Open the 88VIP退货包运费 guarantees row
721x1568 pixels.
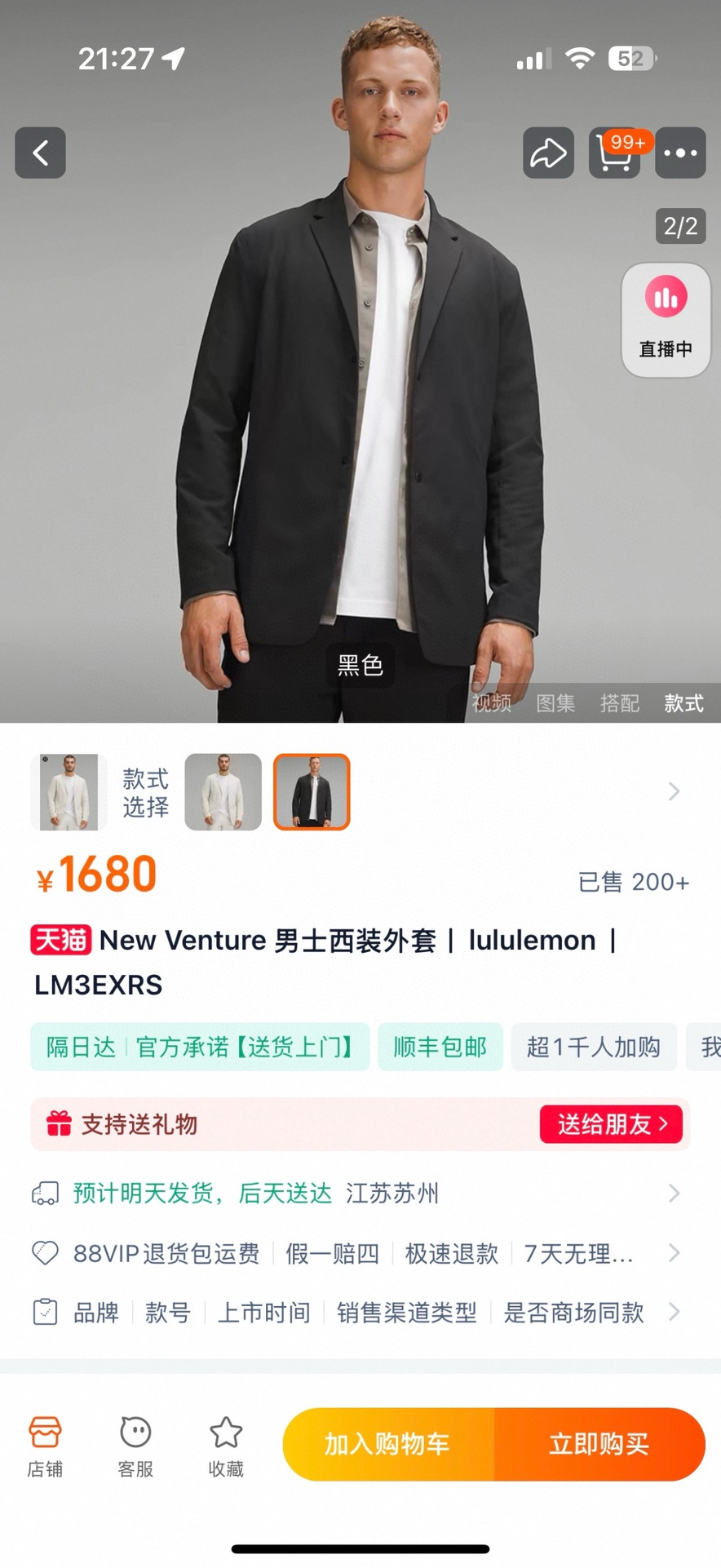click(x=359, y=1253)
